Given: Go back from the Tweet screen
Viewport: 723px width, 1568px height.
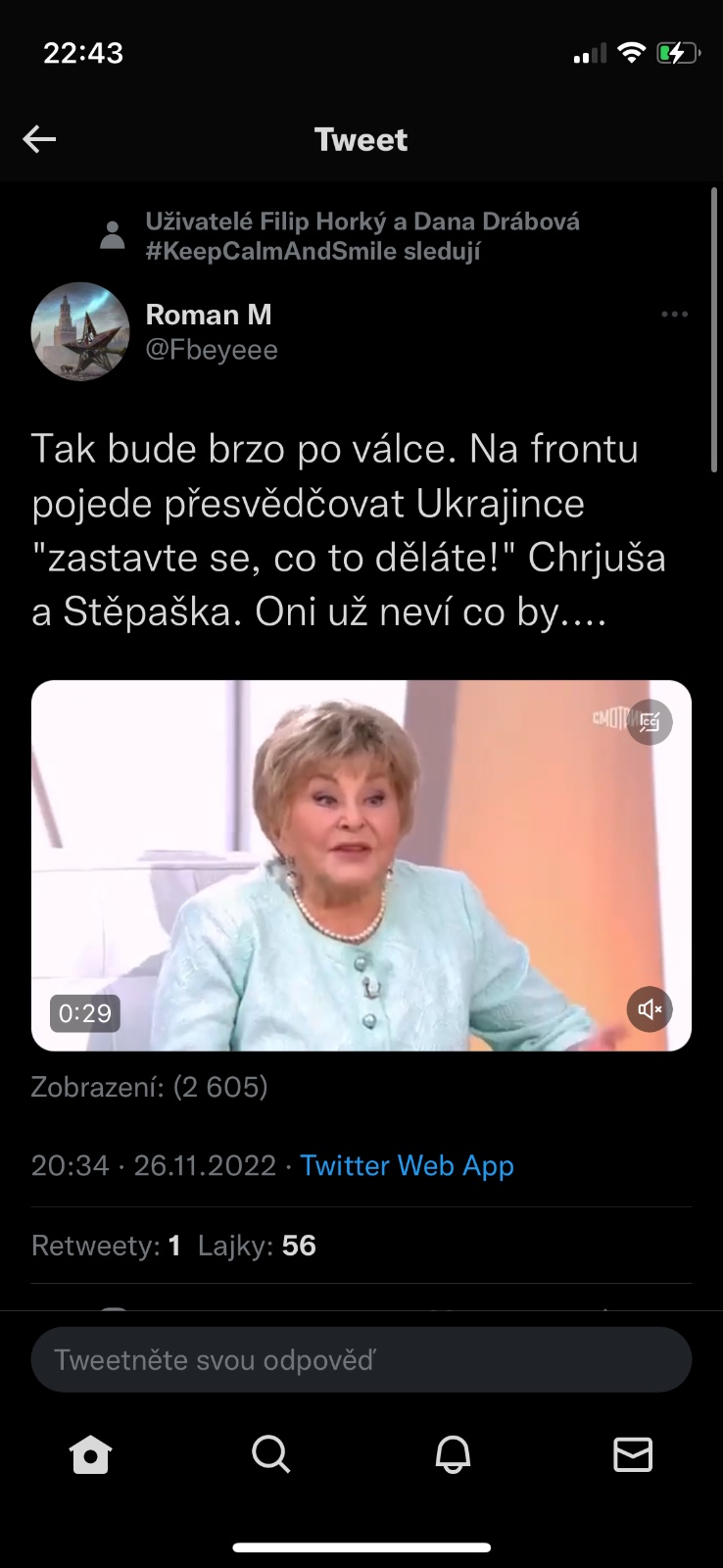Looking at the screenshot, I should 39,139.
